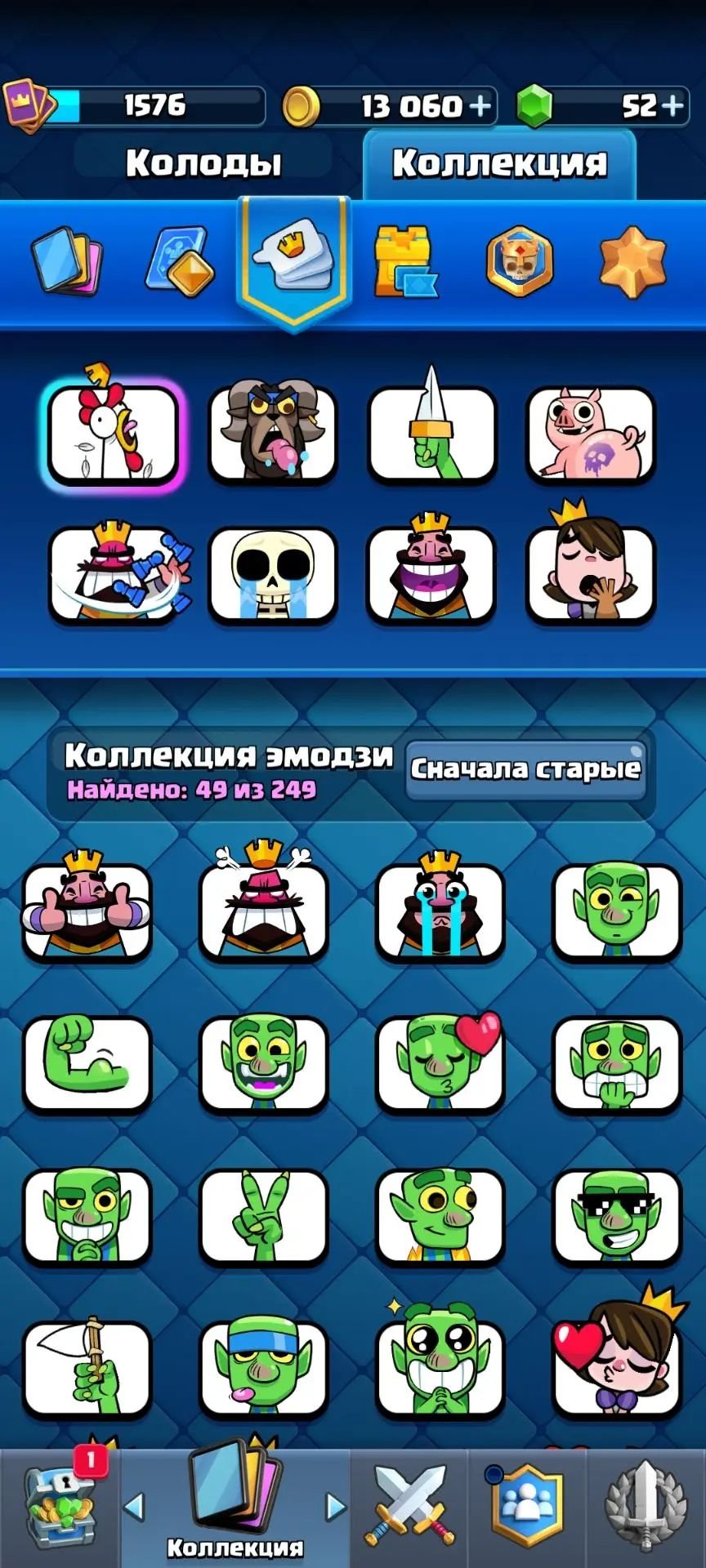706x1568 pixels.
Task: Choose the goblin with sunglasses emote
Action: click(617, 1215)
